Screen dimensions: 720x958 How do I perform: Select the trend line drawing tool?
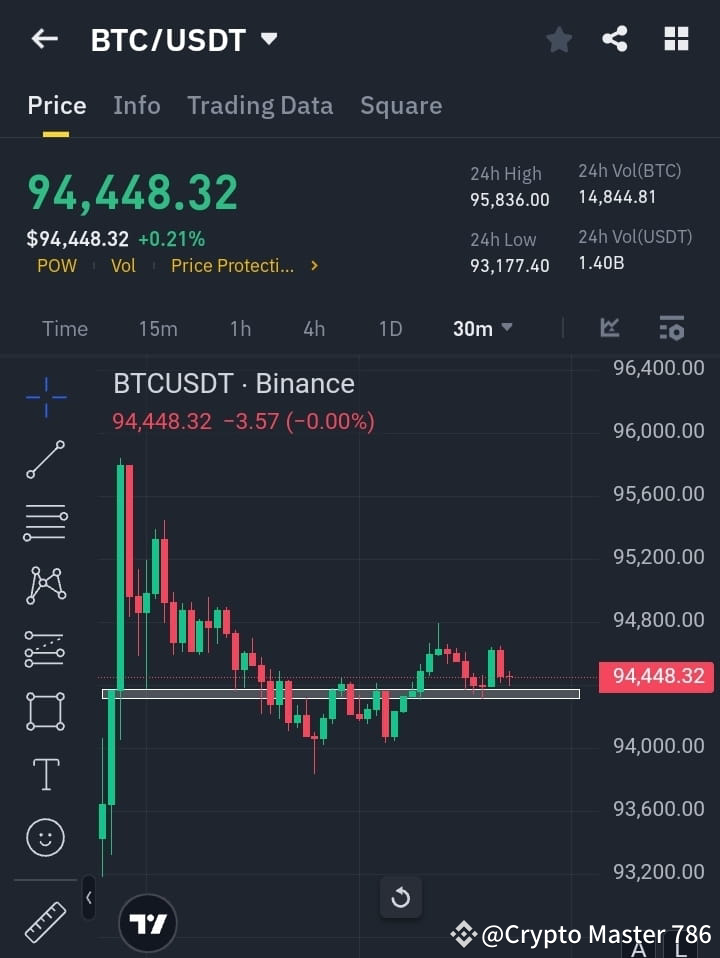[44, 460]
